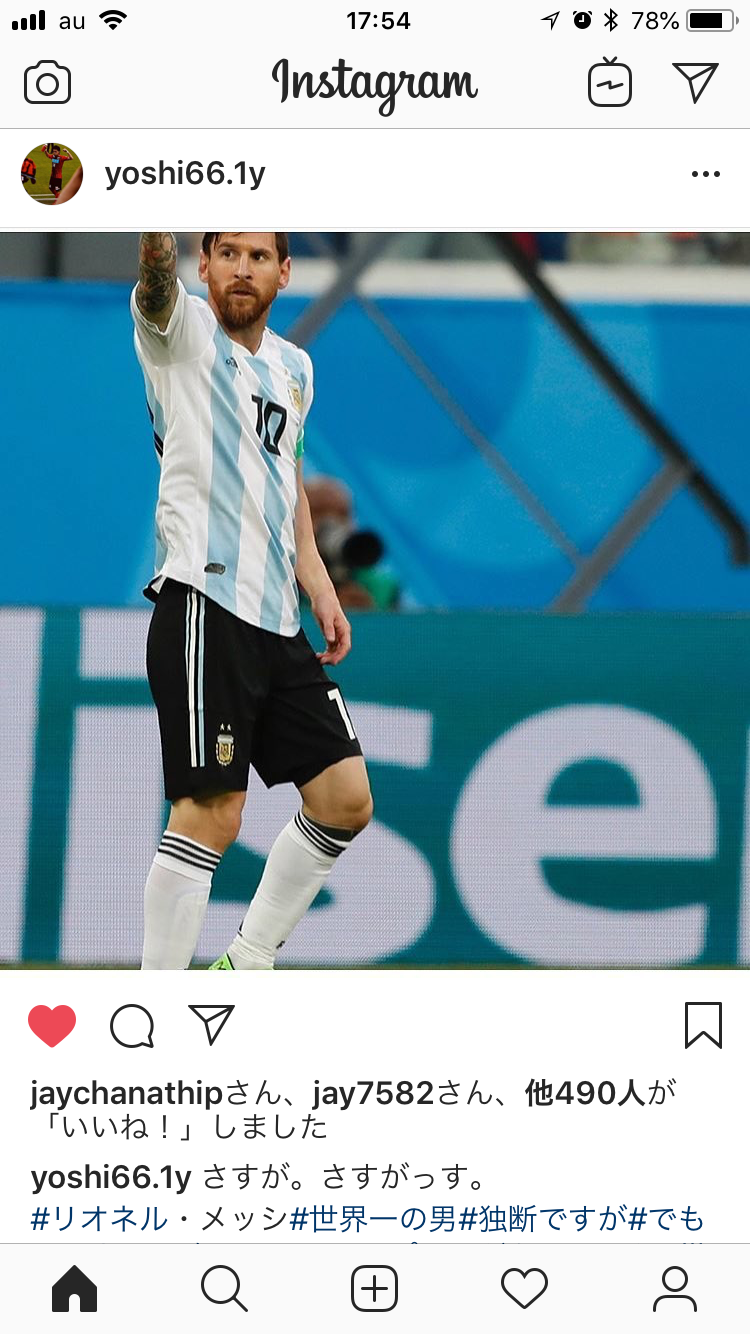Viewport: 750px width, 1334px height.
Task: Comment on yoshi66.1y's post
Action: point(132,1025)
